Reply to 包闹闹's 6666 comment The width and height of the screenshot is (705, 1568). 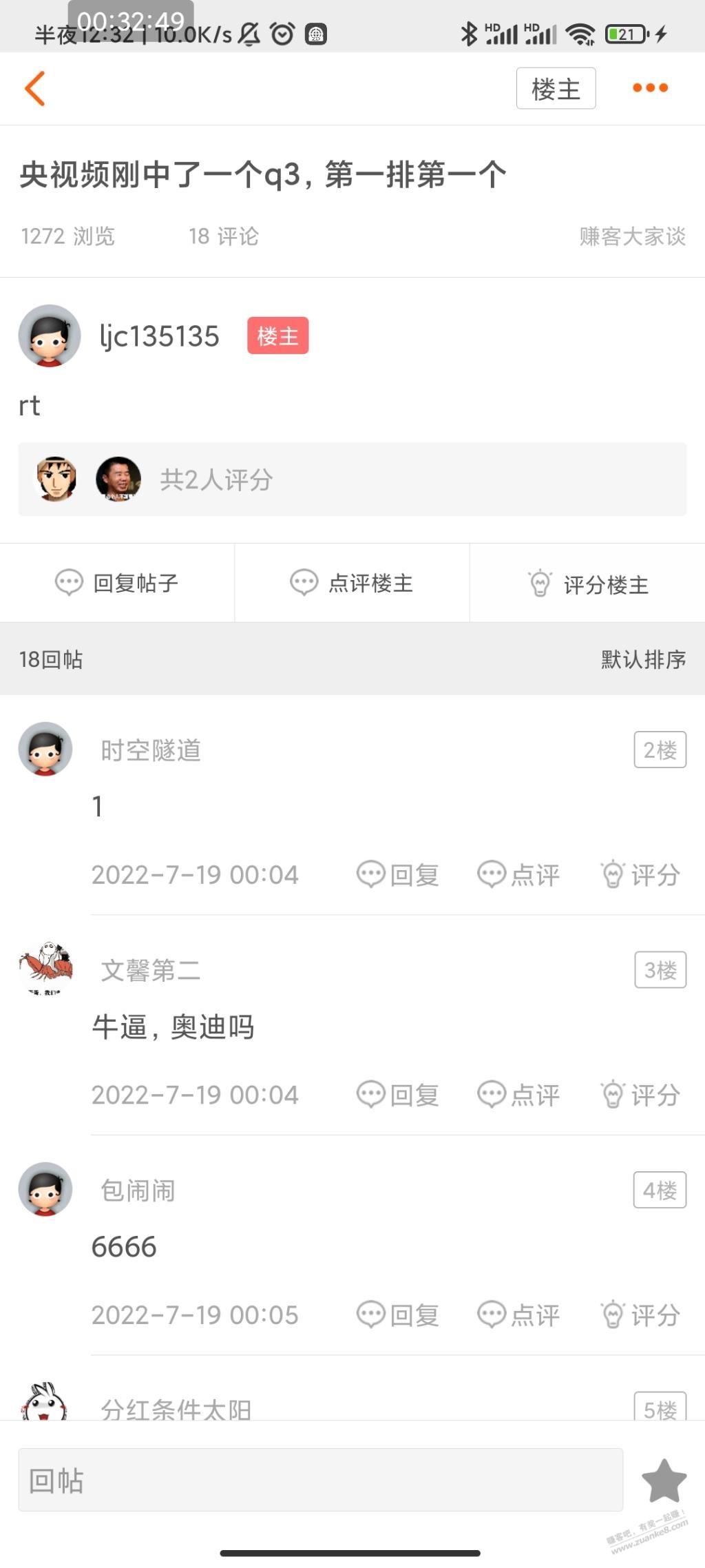pos(398,1314)
